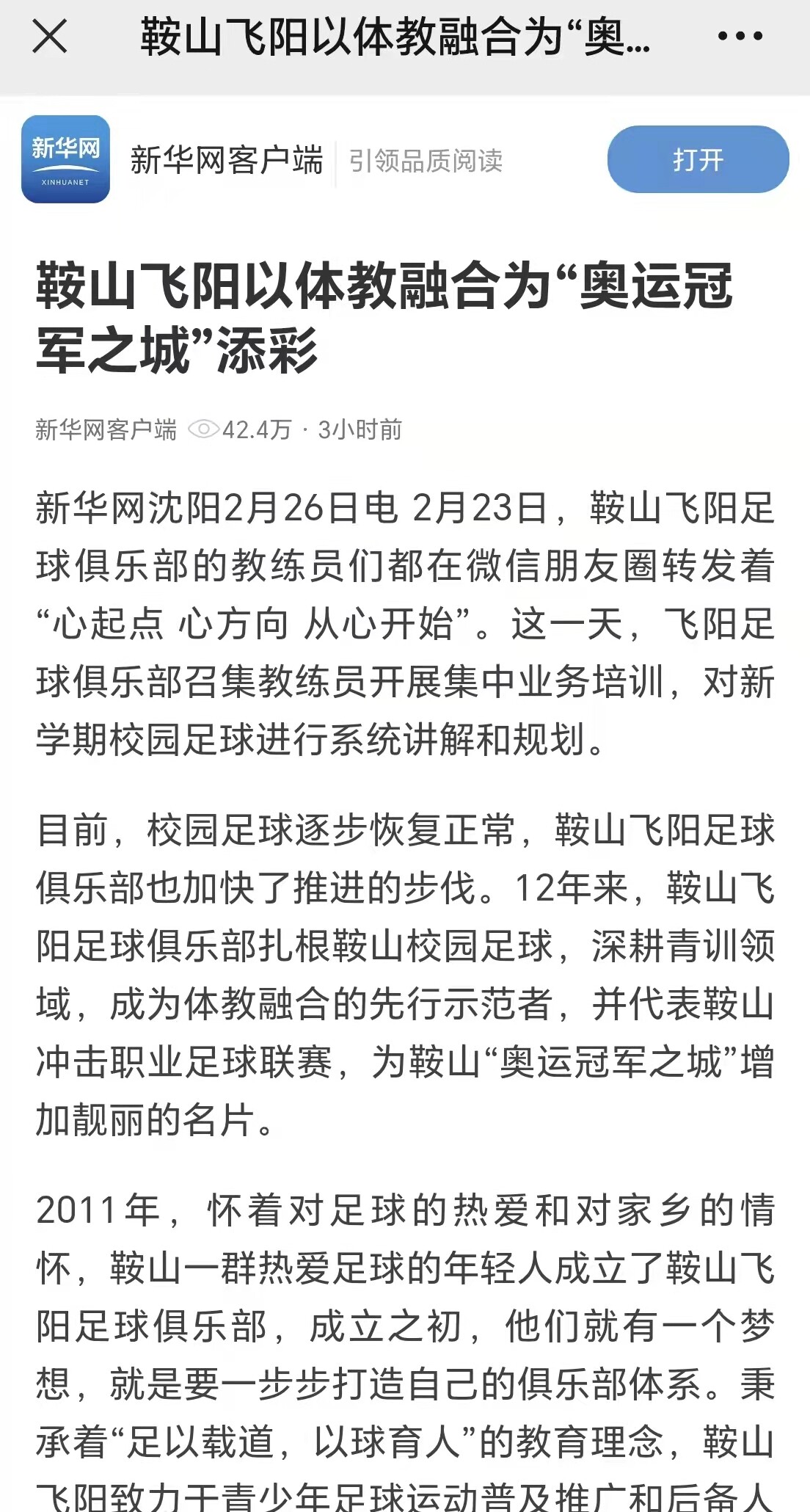Screen dimensions: 810x1512
Task: Open the three-dot overflow menu
Action: (740, 36)
